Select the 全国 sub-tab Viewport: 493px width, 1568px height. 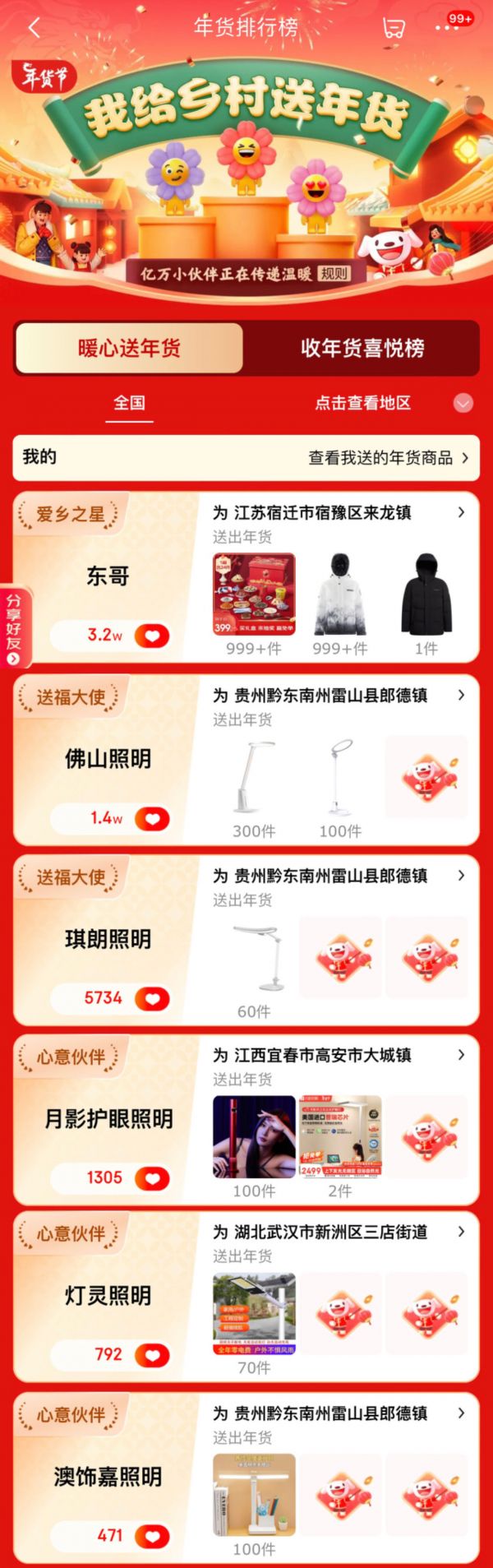coord(129,403)
